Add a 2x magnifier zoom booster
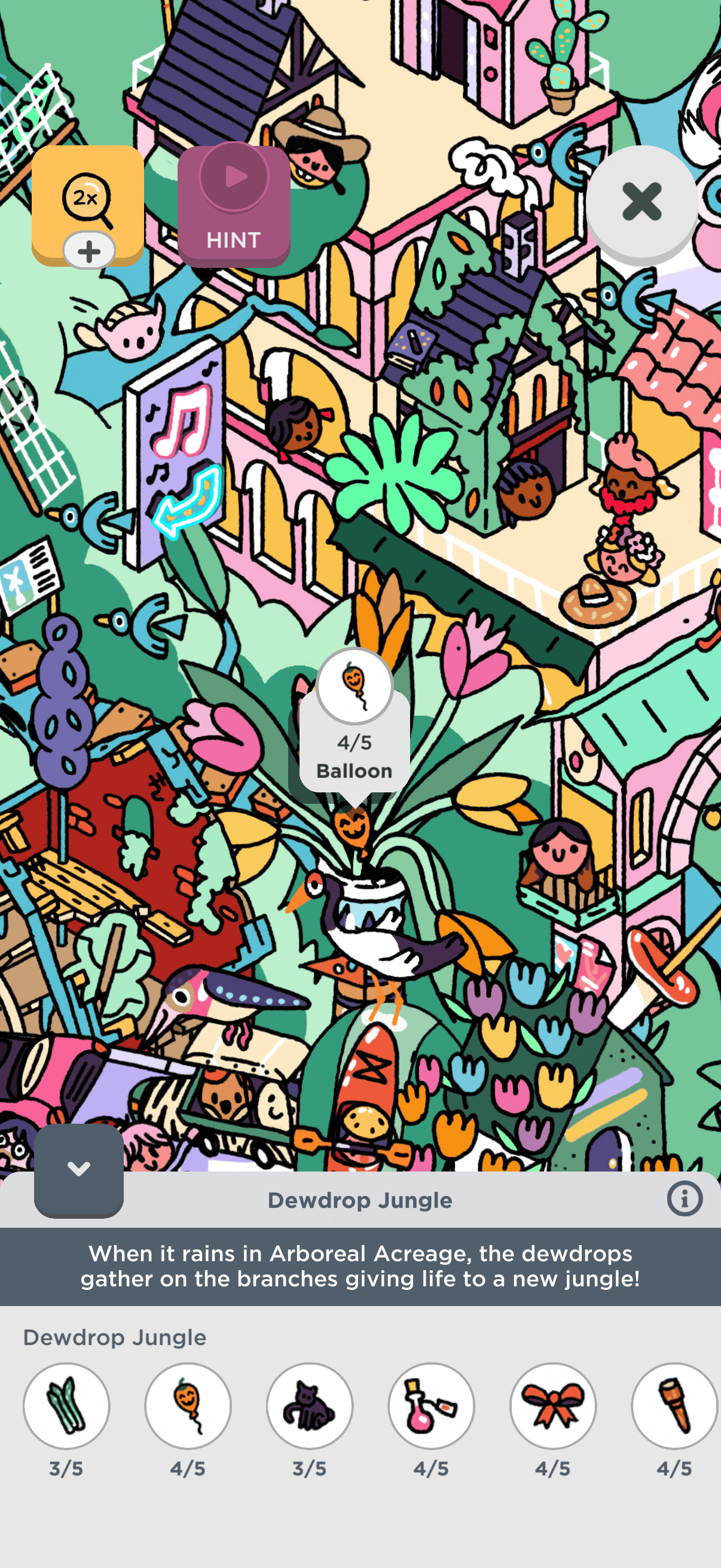Screen dimensions: 721x1568 pyautogui.click(x=88, y=249)
